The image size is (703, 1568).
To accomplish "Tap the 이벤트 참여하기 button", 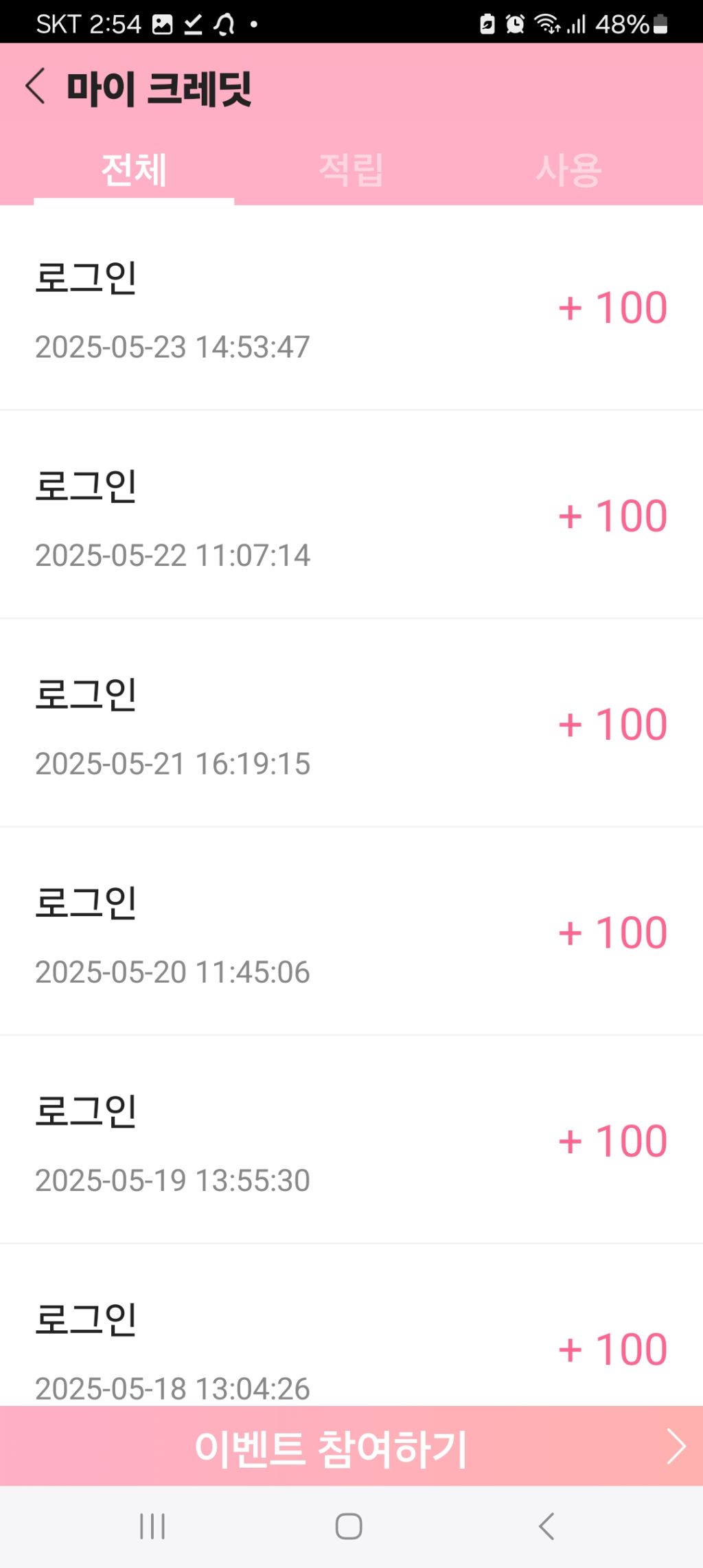I will pyautogui.click(x=351, y=1446).
